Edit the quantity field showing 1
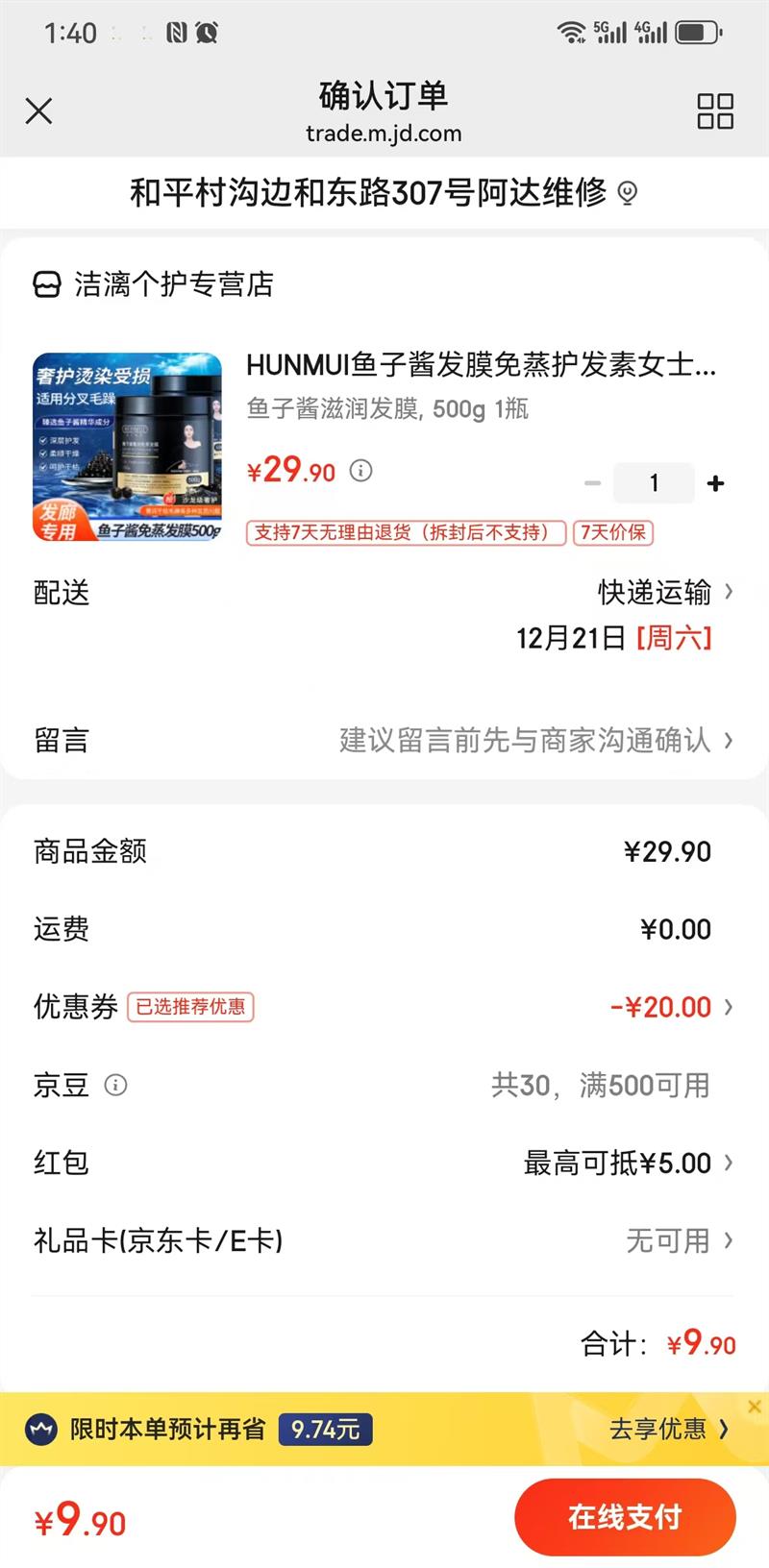Image resolution: width=769 pixels, height=1568 pixels. coord(654,483)
